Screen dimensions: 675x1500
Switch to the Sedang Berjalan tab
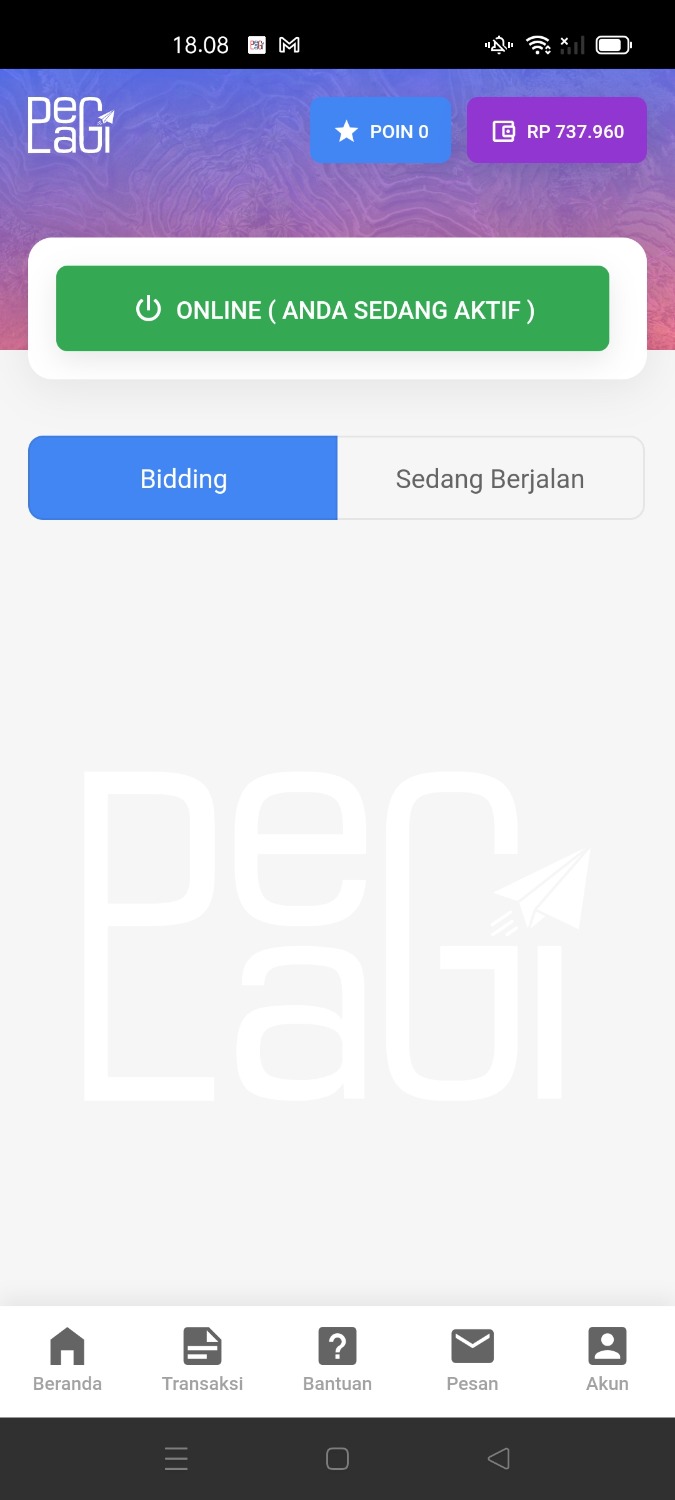click(490, 478)
